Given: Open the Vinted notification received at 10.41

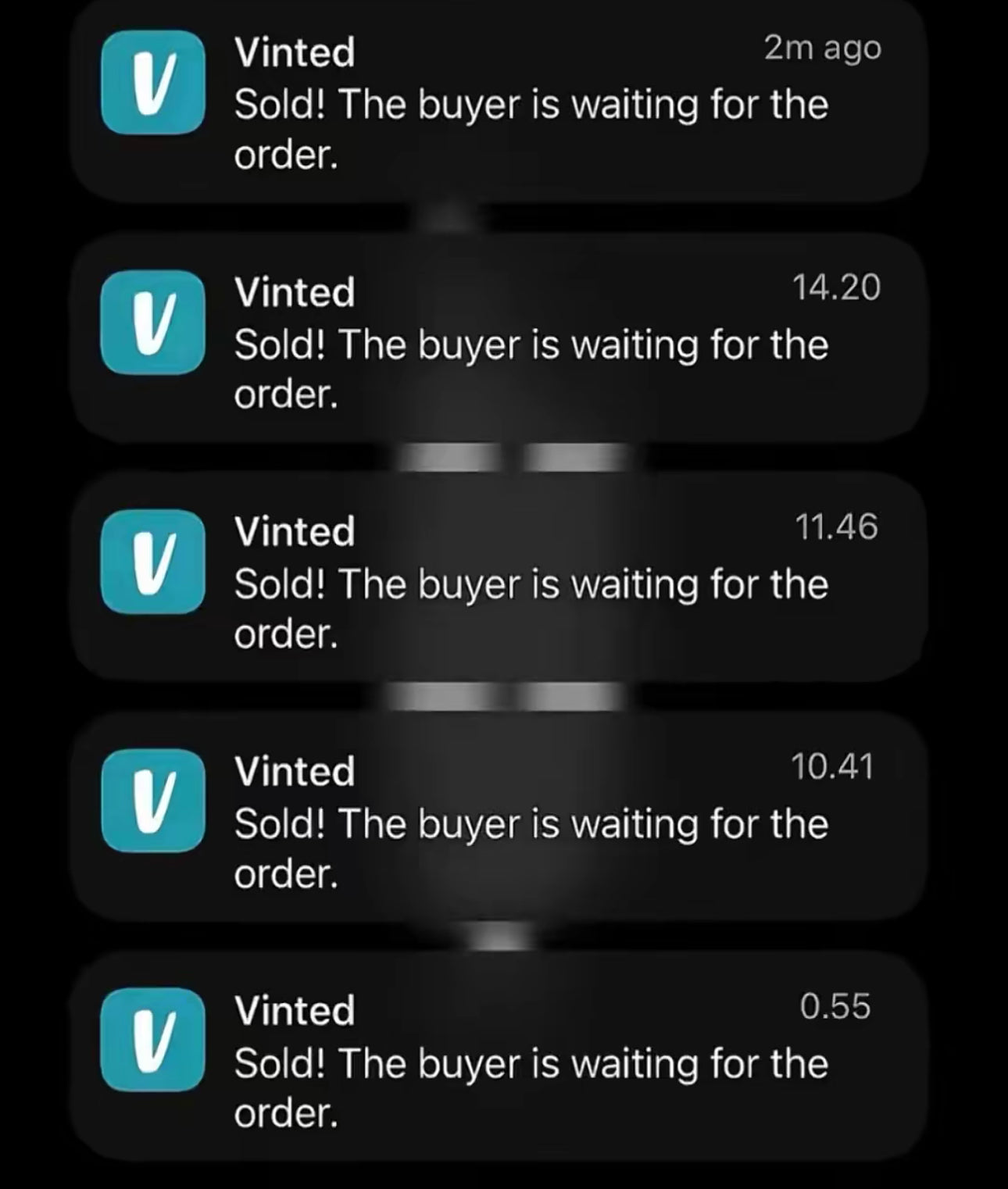Looking at the screenshot, I should [x=500, y=822].
